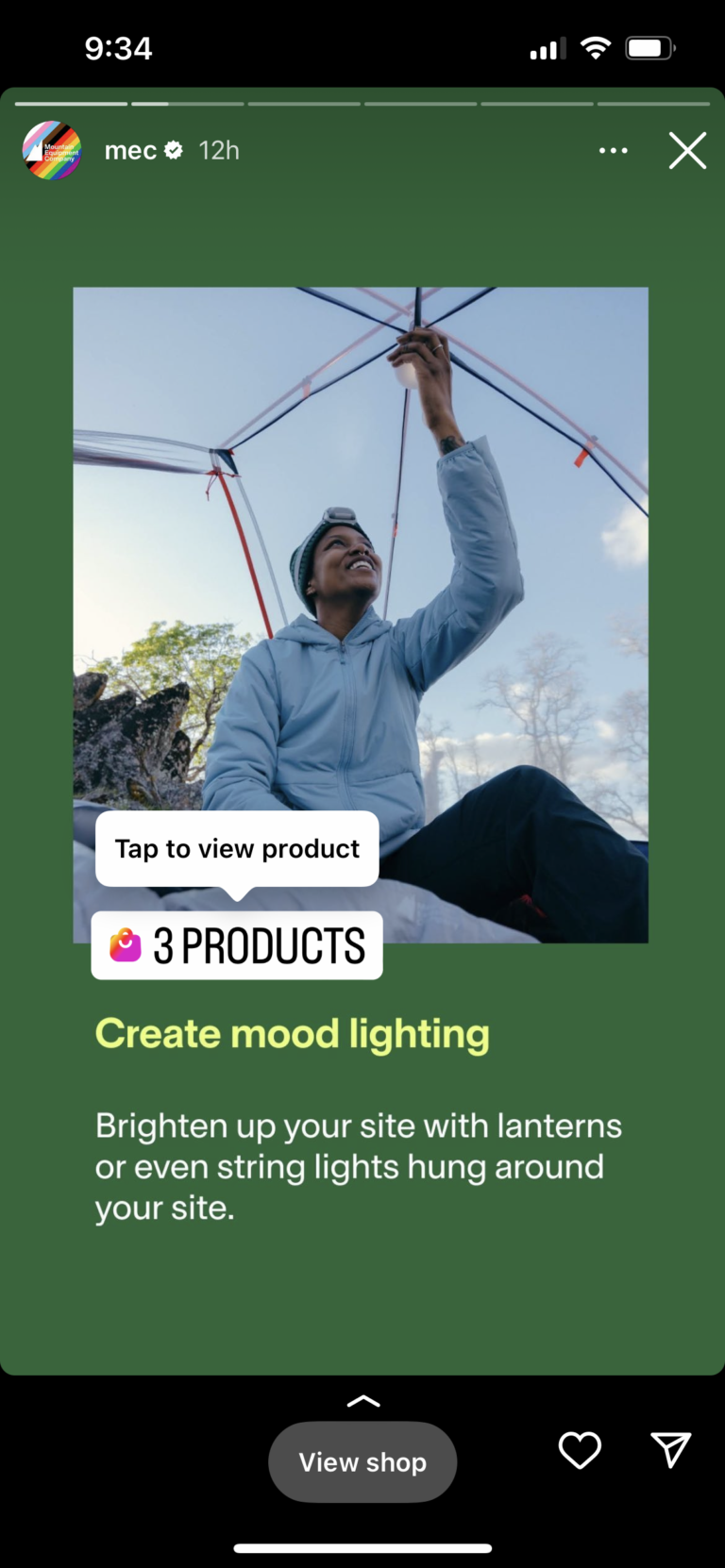Expand the shop chevron above View shop
The height and width of the screenshot is (1568, 725).
(362, 1401)
